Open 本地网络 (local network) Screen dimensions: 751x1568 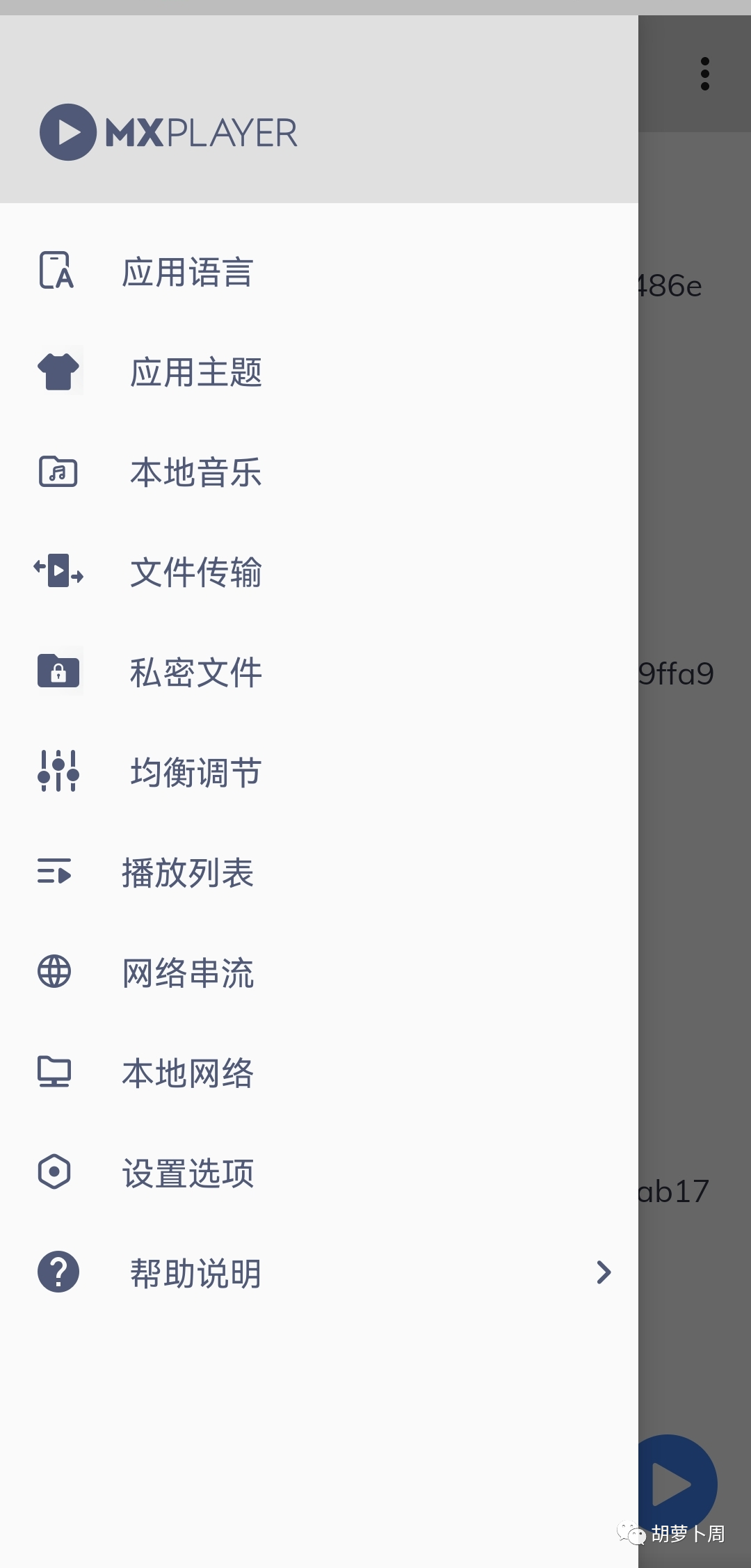pos(188,1073)
